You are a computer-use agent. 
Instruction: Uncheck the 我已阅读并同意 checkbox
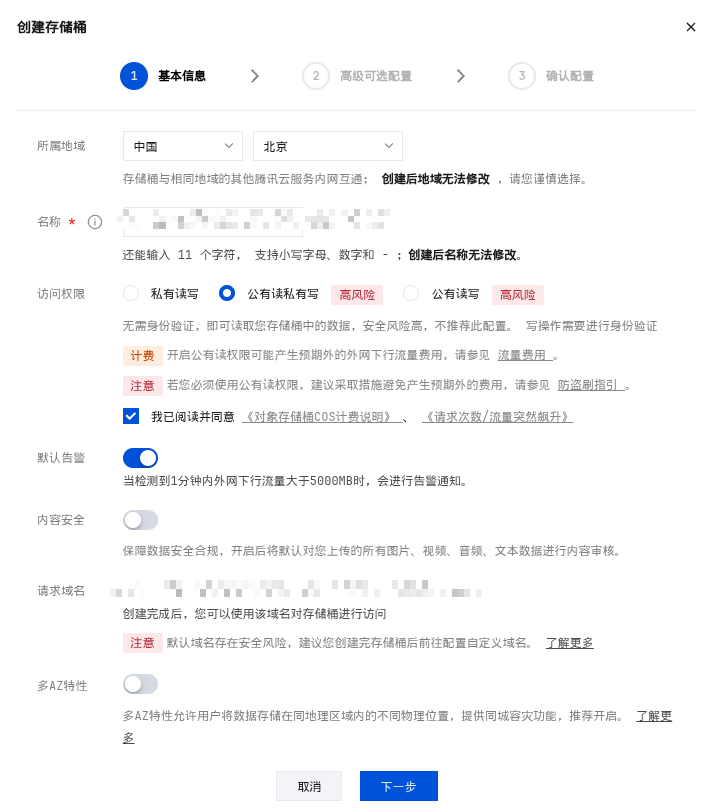click(x=131, y=416)
